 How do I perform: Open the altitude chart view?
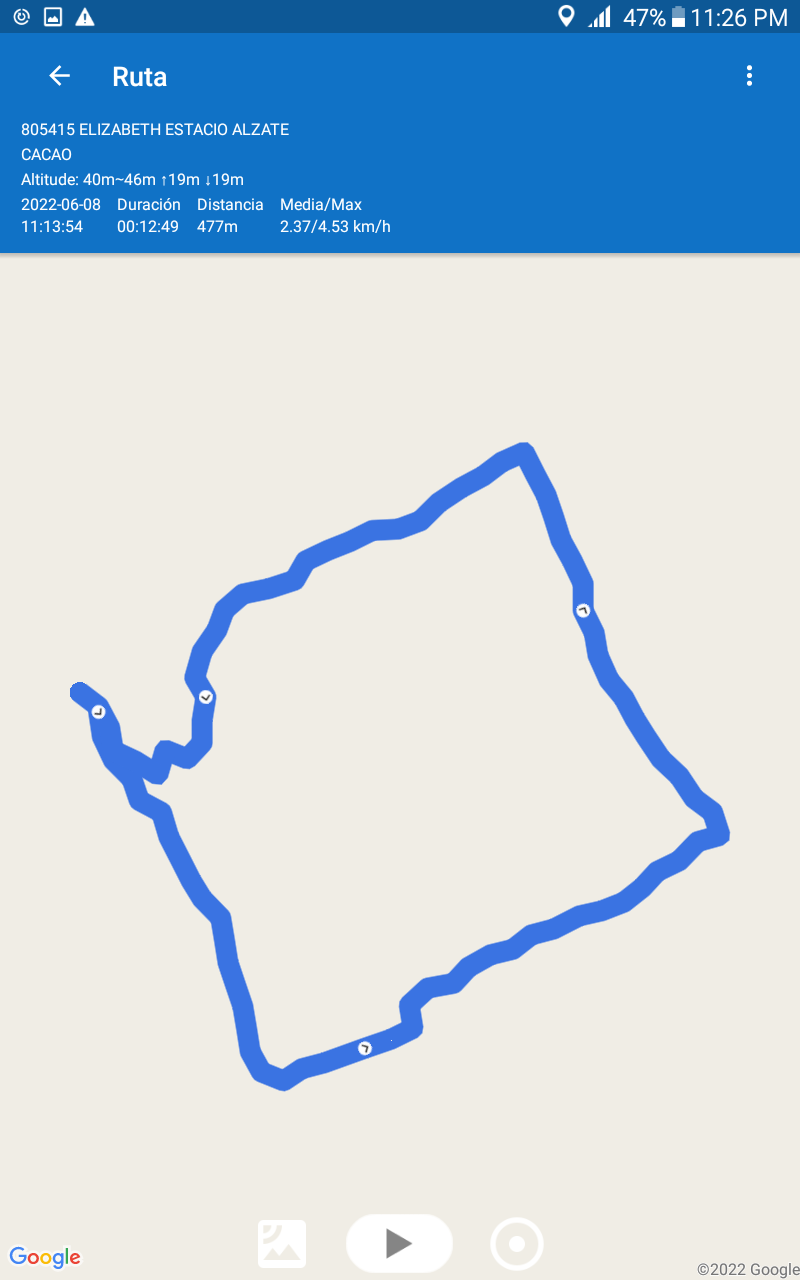tap(282, 1244)
